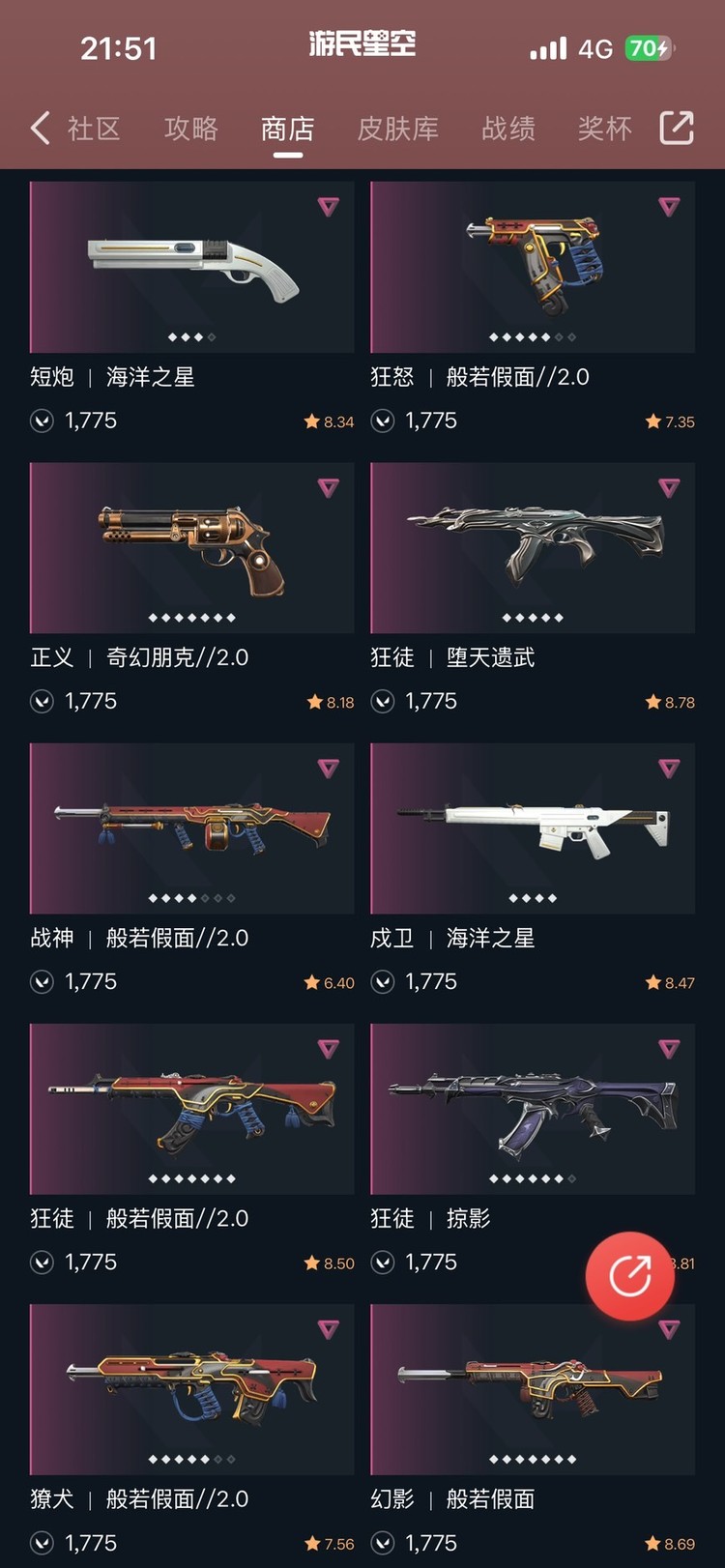Tap the star icon showing 8.78 rating
This screenshot has width=725, height=1568.
[x=653, y=702]
